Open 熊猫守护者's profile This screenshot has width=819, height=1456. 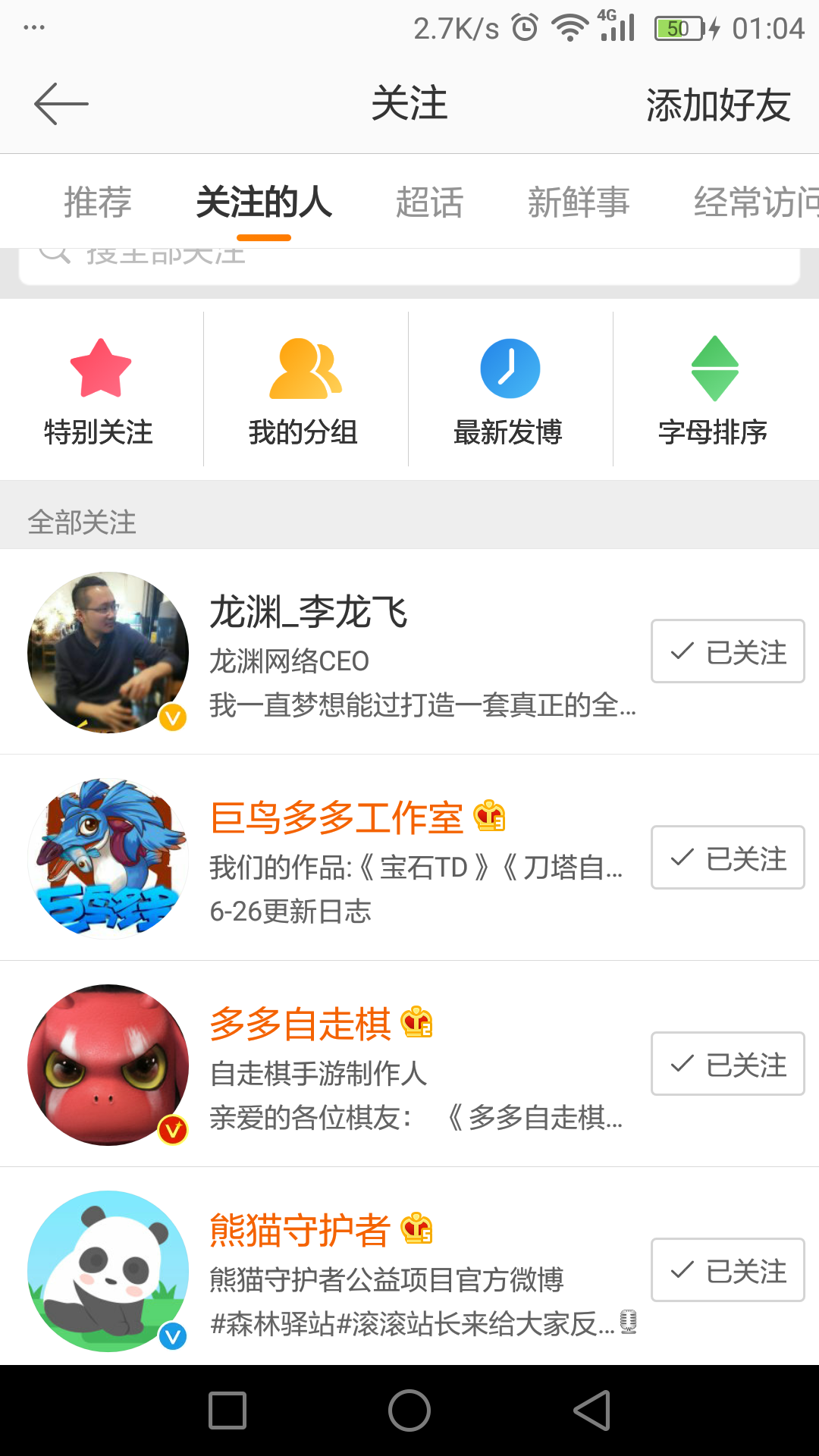tap(300, 1232)
